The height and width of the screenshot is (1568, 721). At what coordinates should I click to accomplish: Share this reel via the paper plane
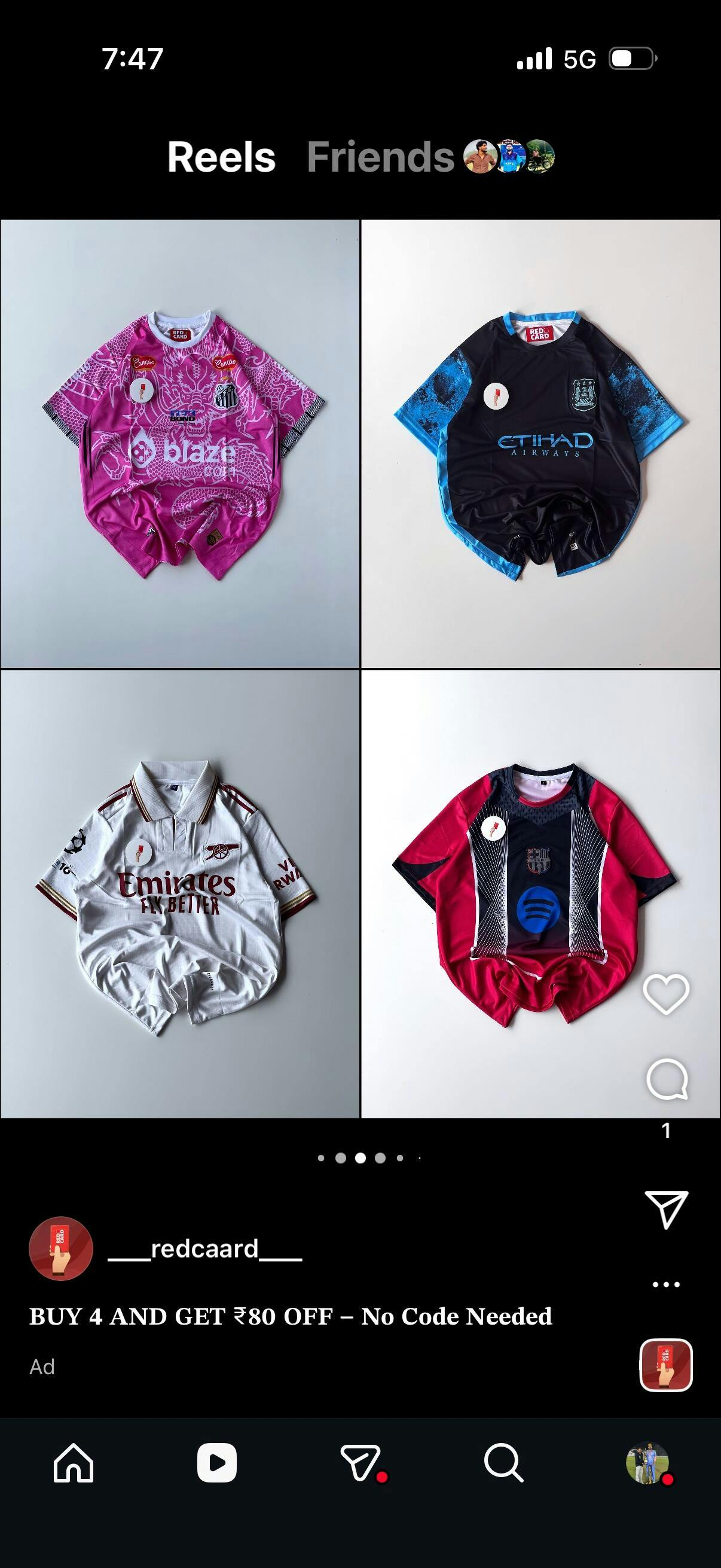click(x=666, y=1209)
